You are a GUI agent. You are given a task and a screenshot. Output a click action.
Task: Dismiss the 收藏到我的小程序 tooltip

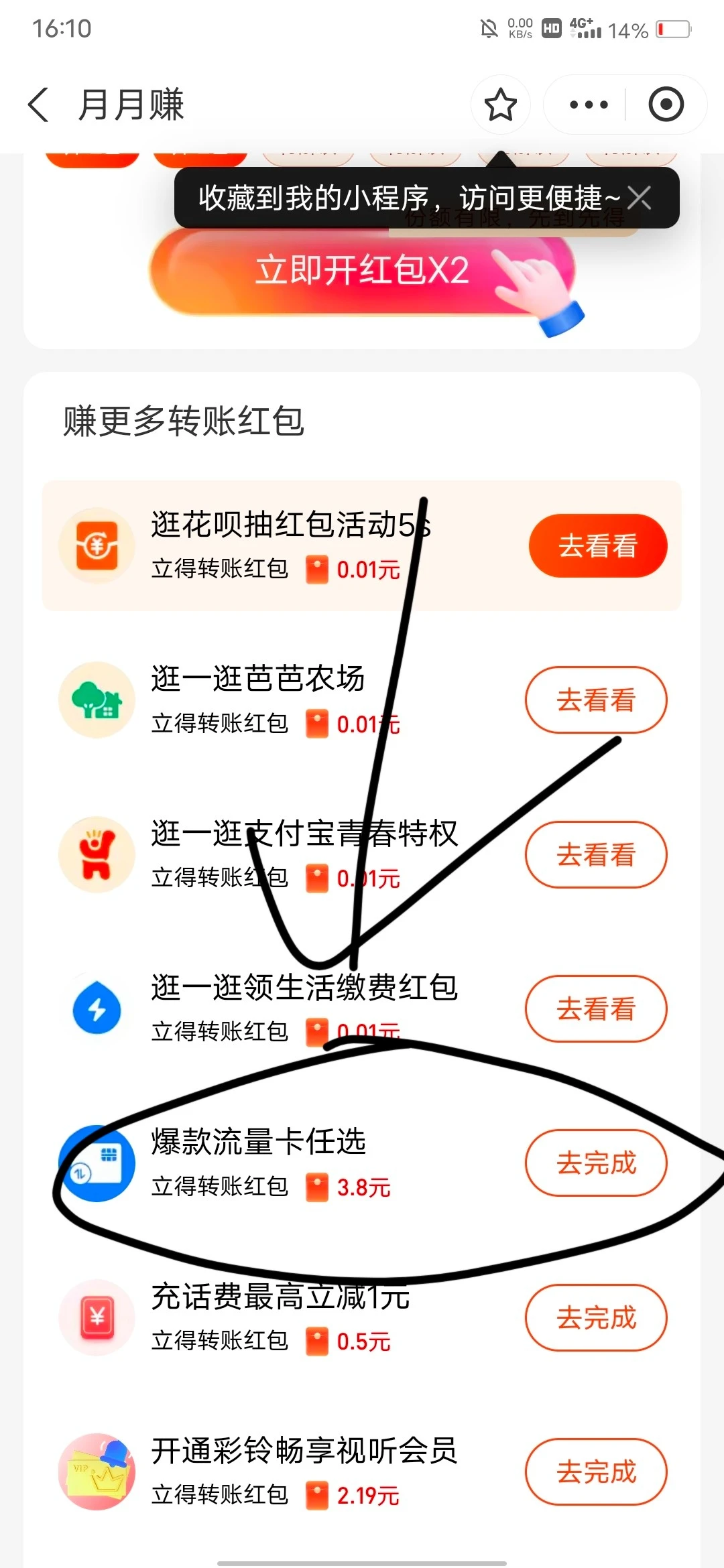click(639, 198)
